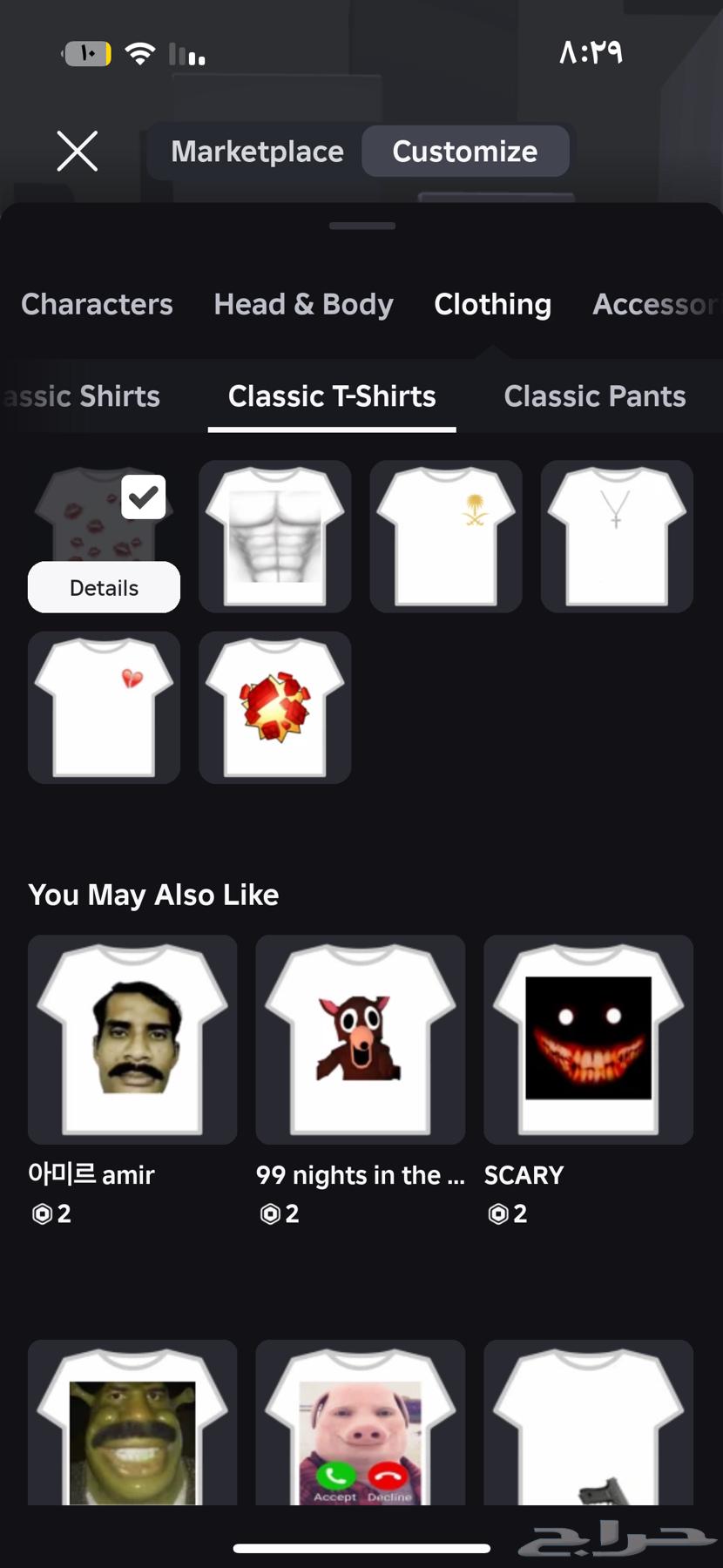Equip the red explosion T-shirt
This screenshot has width=723, height=1568.
coord(274,707)
